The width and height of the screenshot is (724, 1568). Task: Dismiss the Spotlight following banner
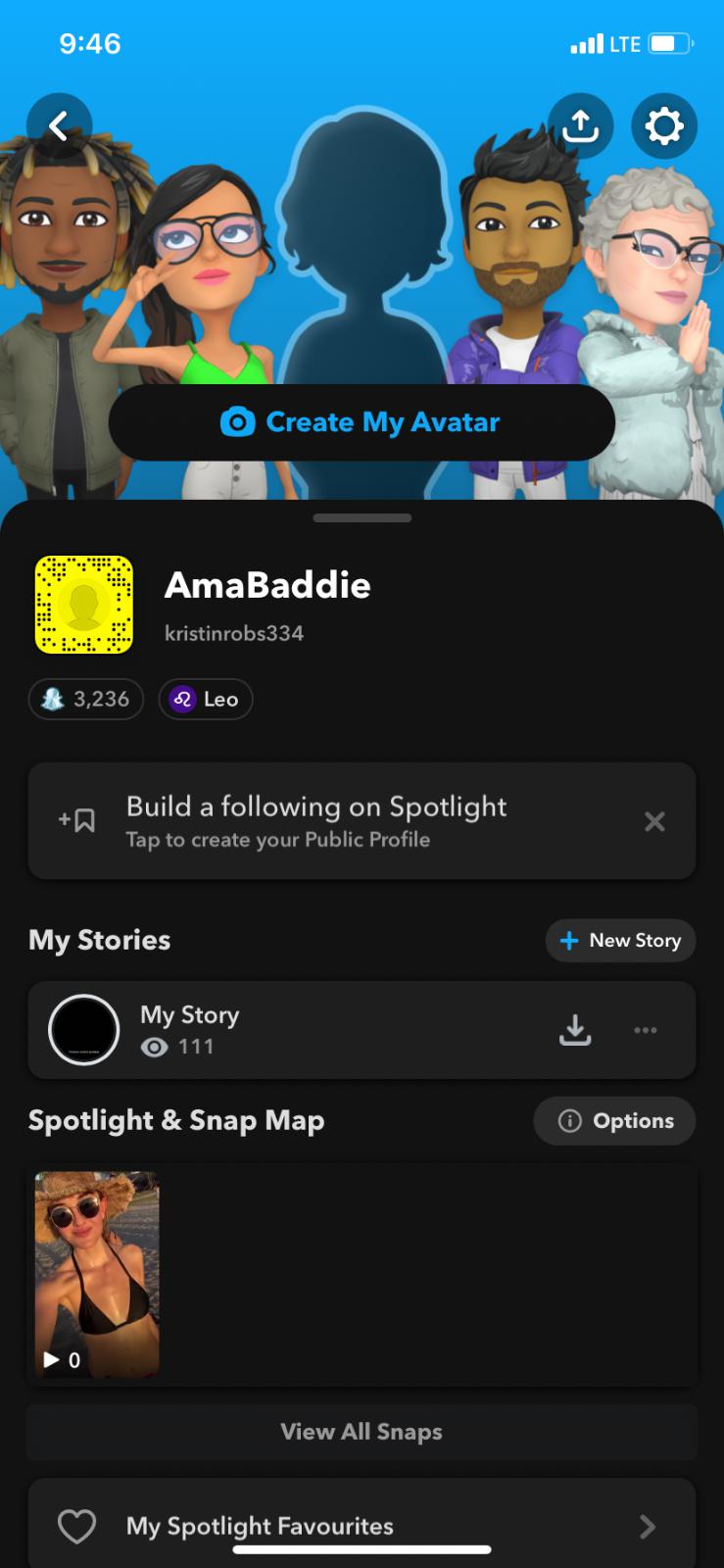click(x=654, y=821)
